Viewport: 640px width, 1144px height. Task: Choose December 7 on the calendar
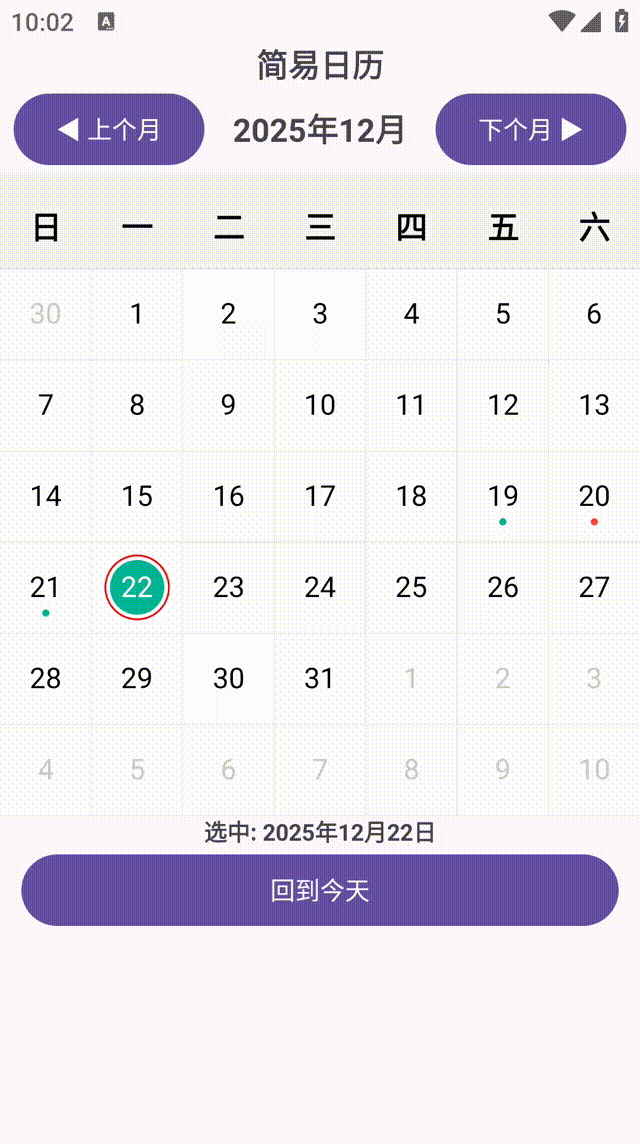click(x=46, y=405)
